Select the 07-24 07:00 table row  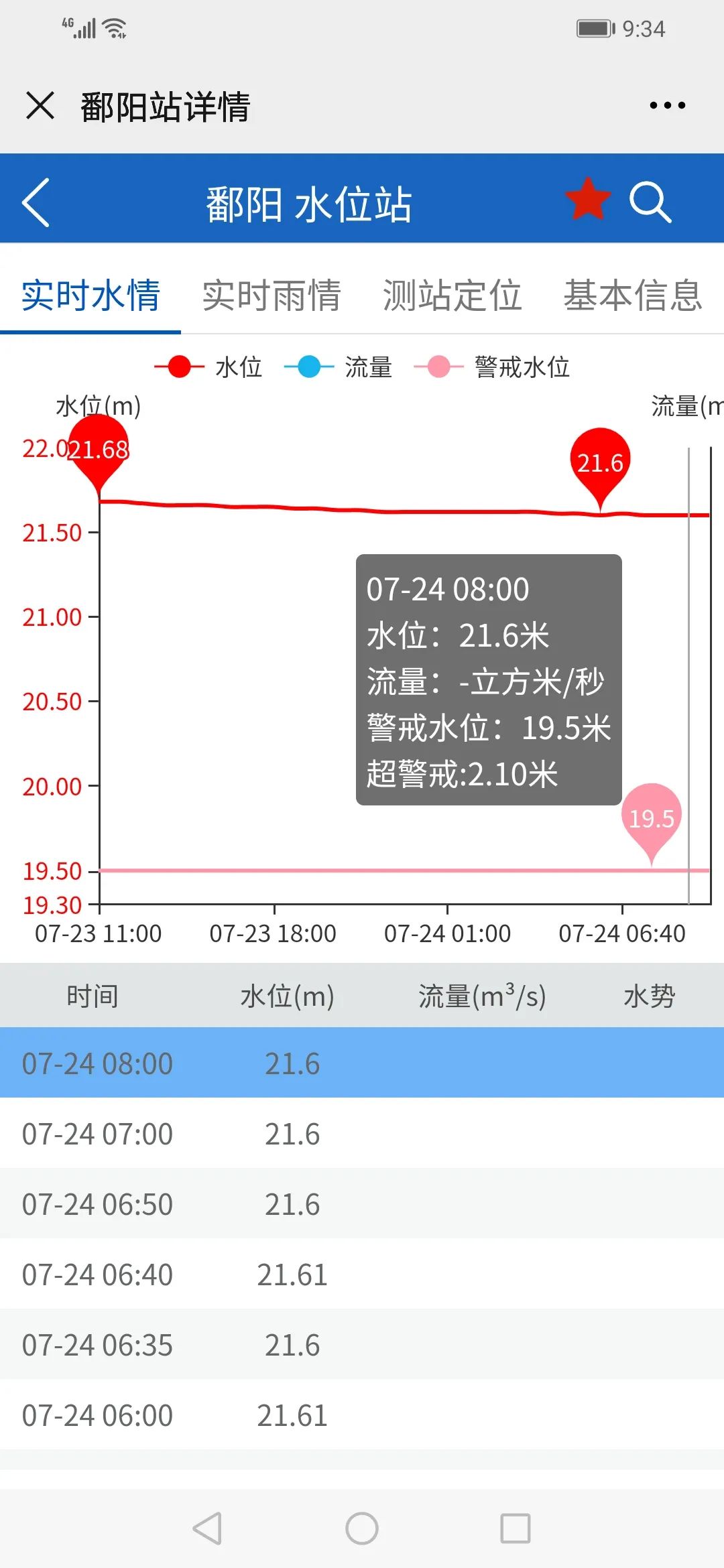click(x=362, y=1134)
